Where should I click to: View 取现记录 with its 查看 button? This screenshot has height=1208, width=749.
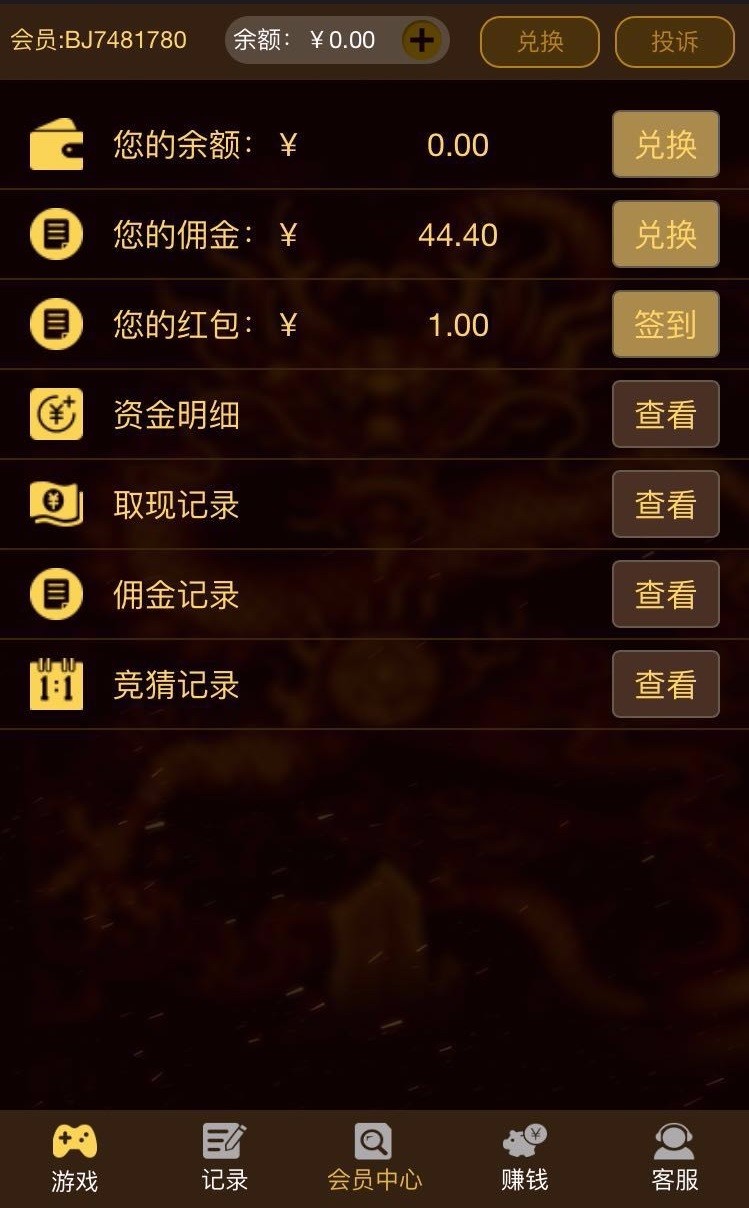tap(666, 504)
